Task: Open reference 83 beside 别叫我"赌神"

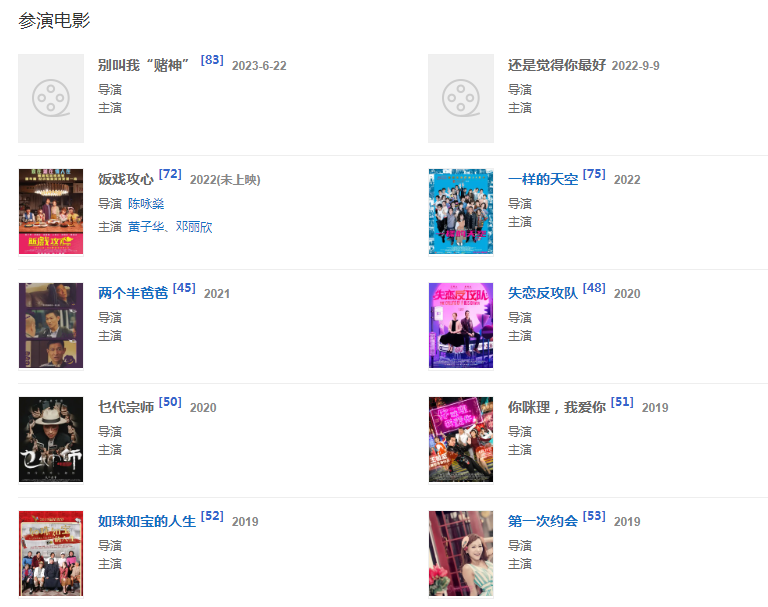Action: [x=212, y=60]
